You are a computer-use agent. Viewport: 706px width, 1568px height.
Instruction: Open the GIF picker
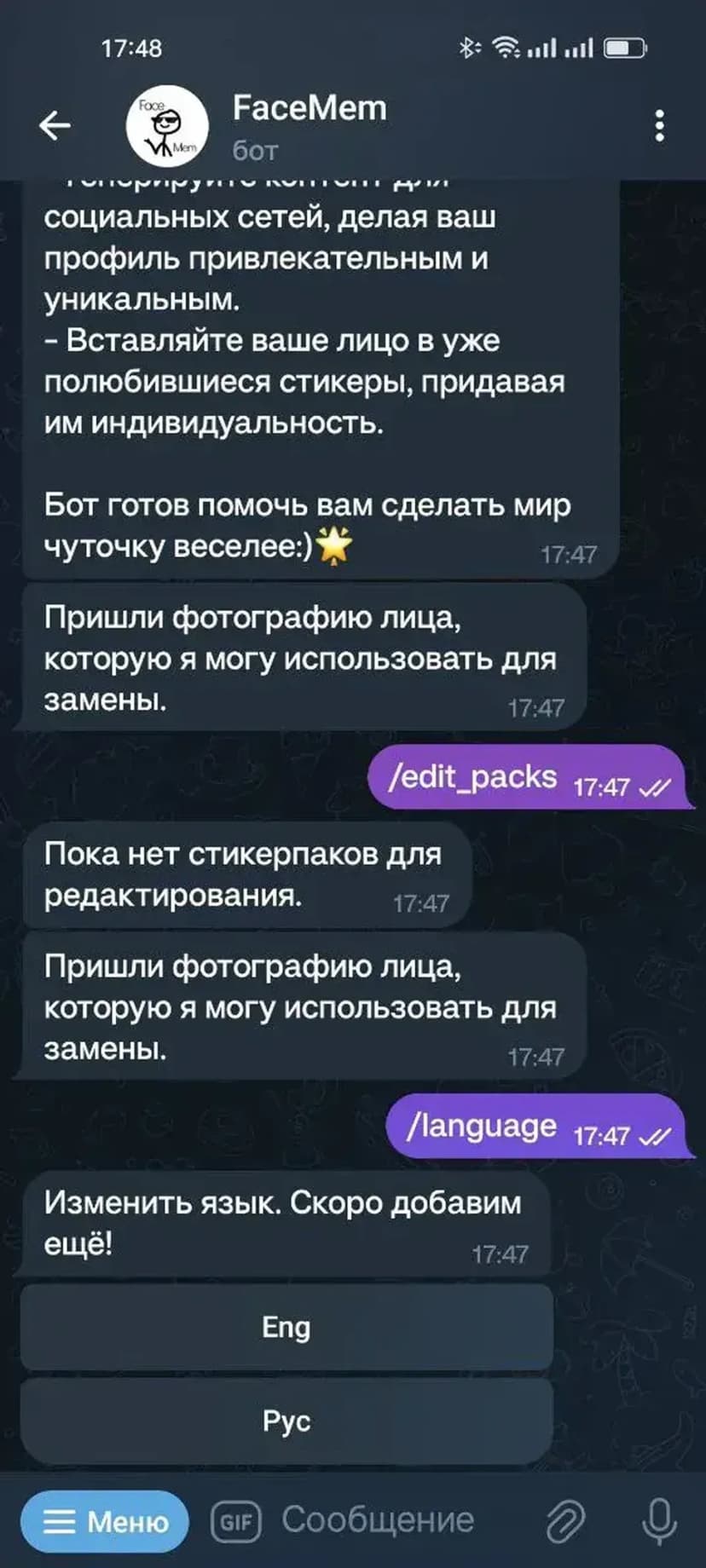coord(235,1521)
